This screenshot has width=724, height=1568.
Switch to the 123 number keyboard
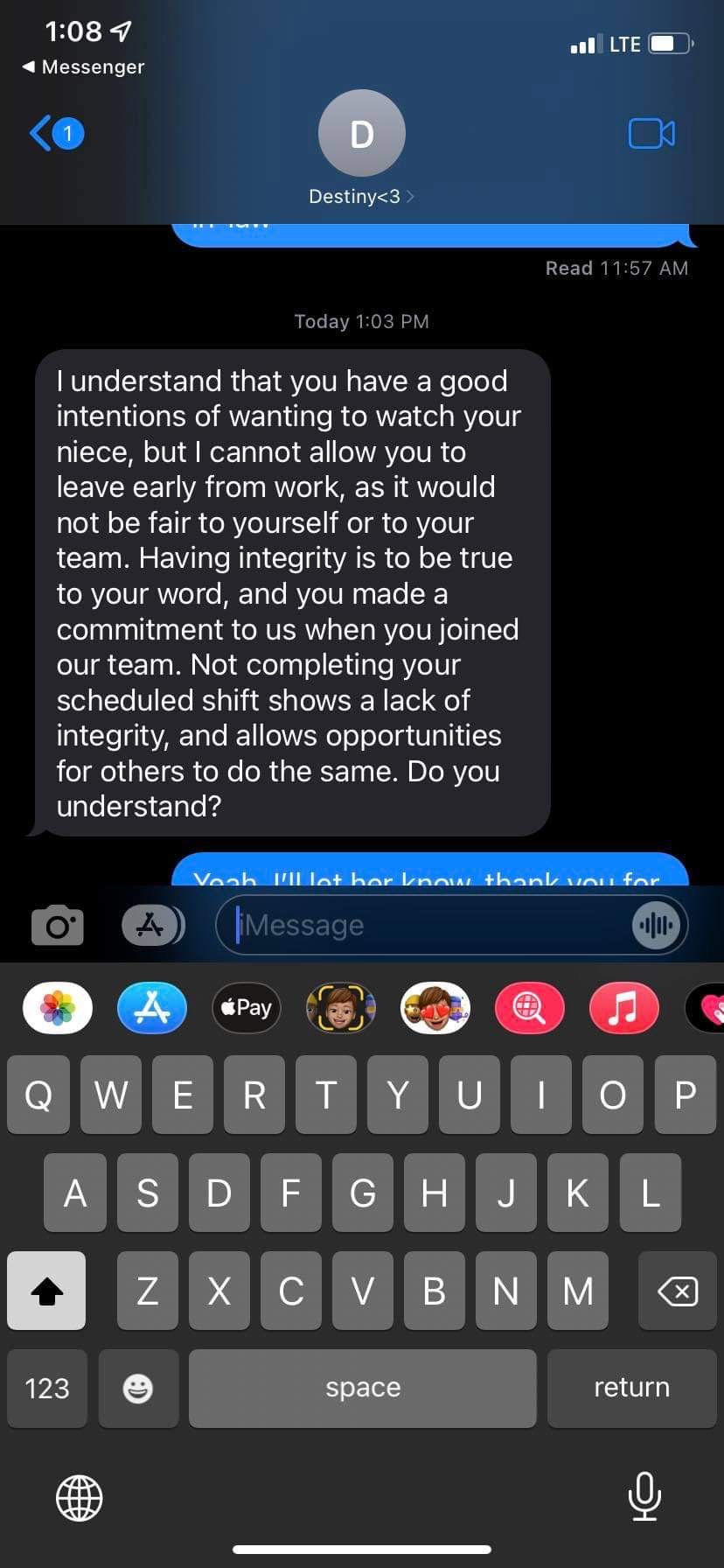point(47,1389)
